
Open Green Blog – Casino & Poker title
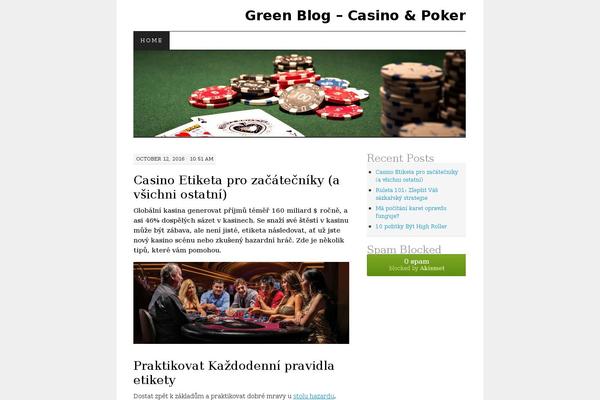click(355, 15)
